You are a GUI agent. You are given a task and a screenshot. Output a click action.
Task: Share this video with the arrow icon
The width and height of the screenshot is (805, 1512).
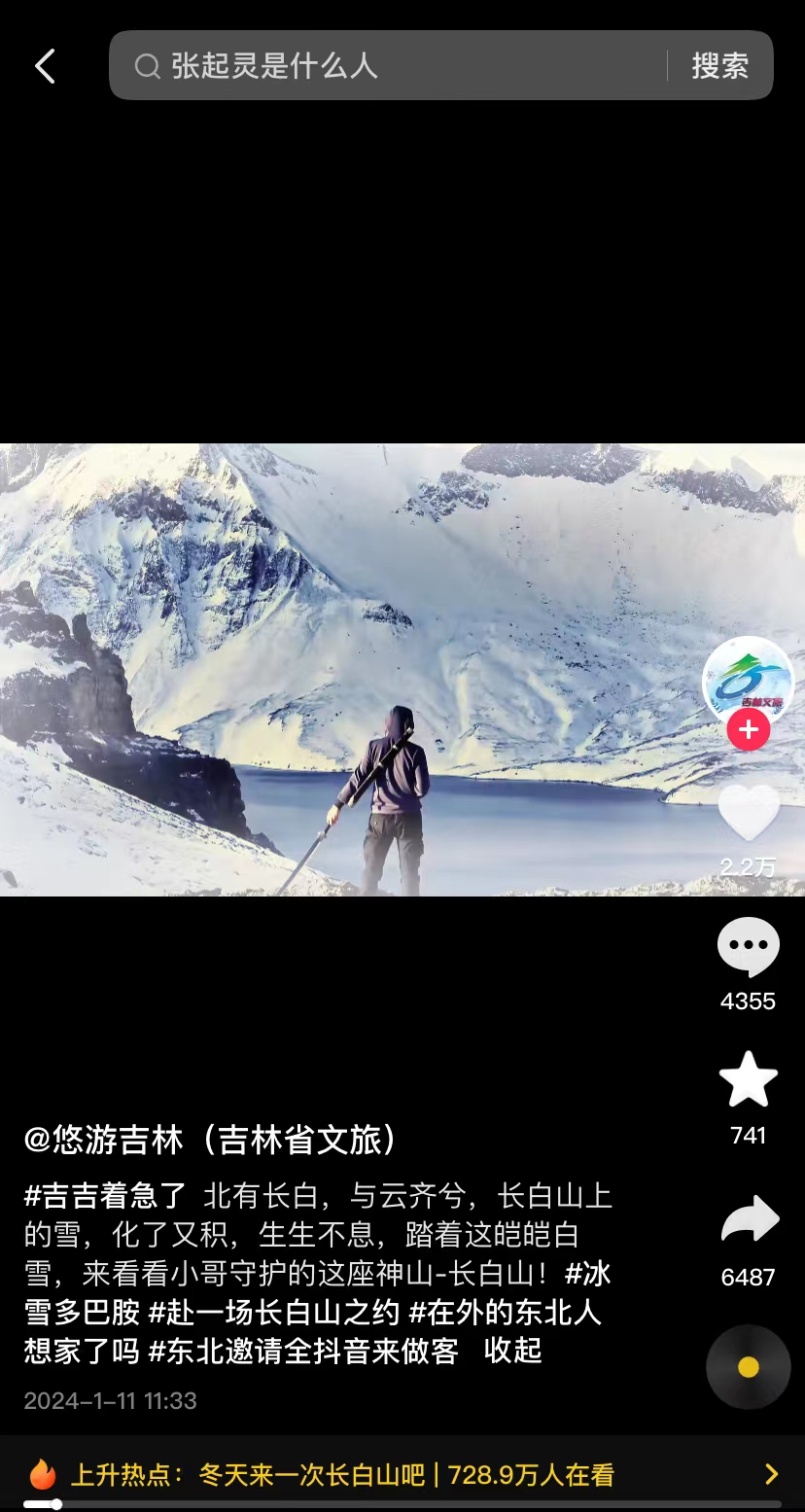748,1221
